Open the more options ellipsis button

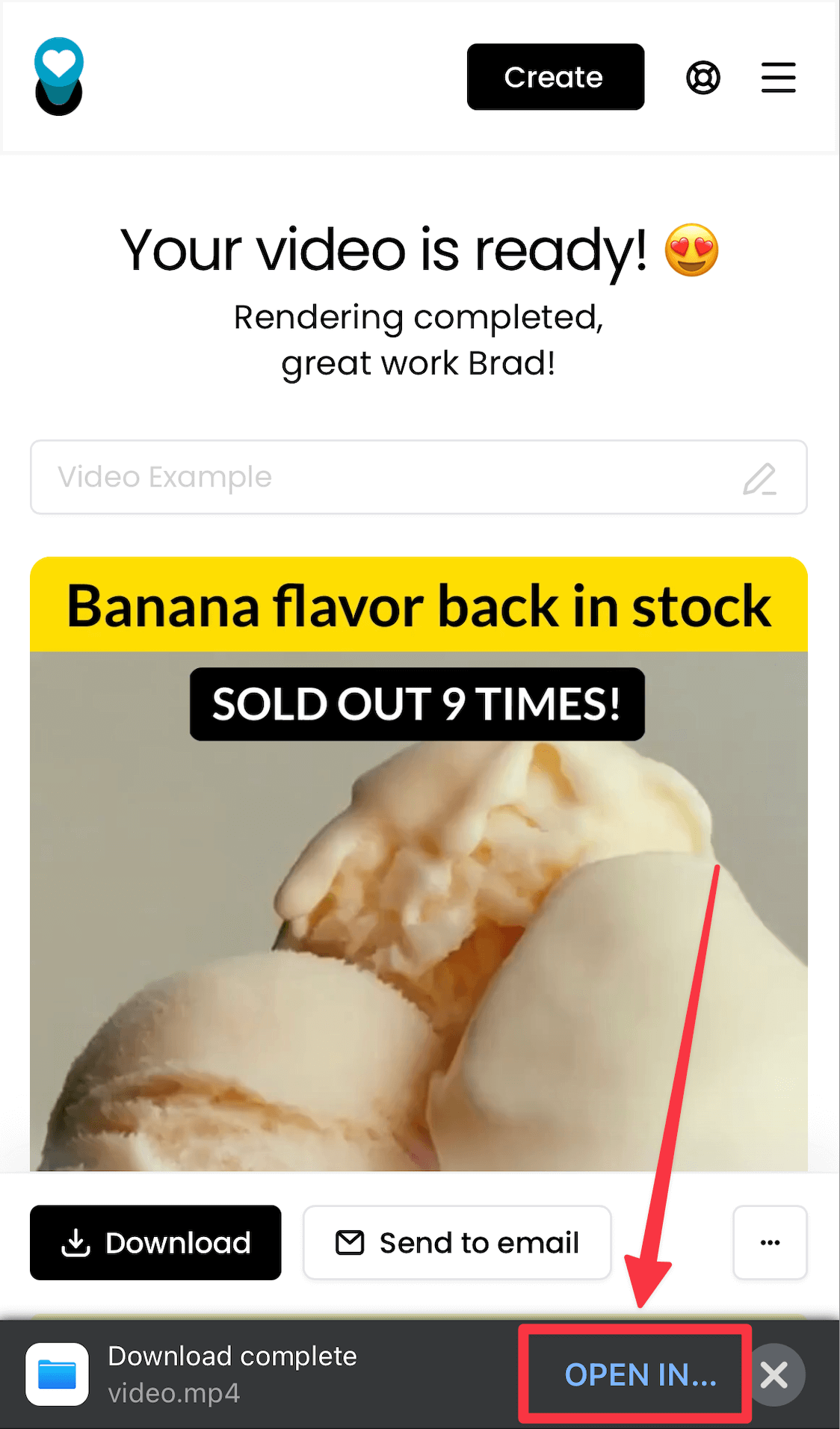[770, 1242]
